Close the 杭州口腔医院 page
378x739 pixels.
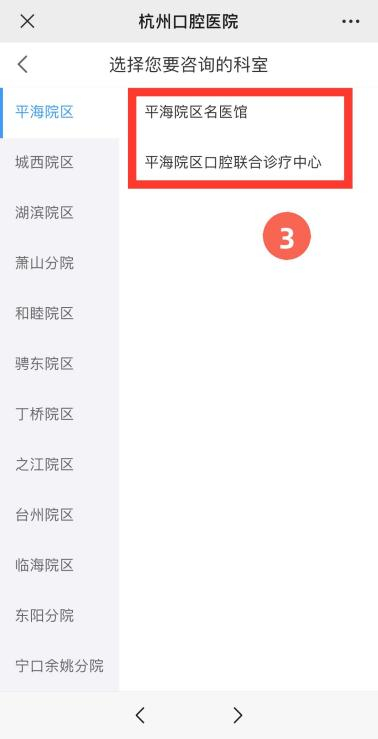click(27, 21)
